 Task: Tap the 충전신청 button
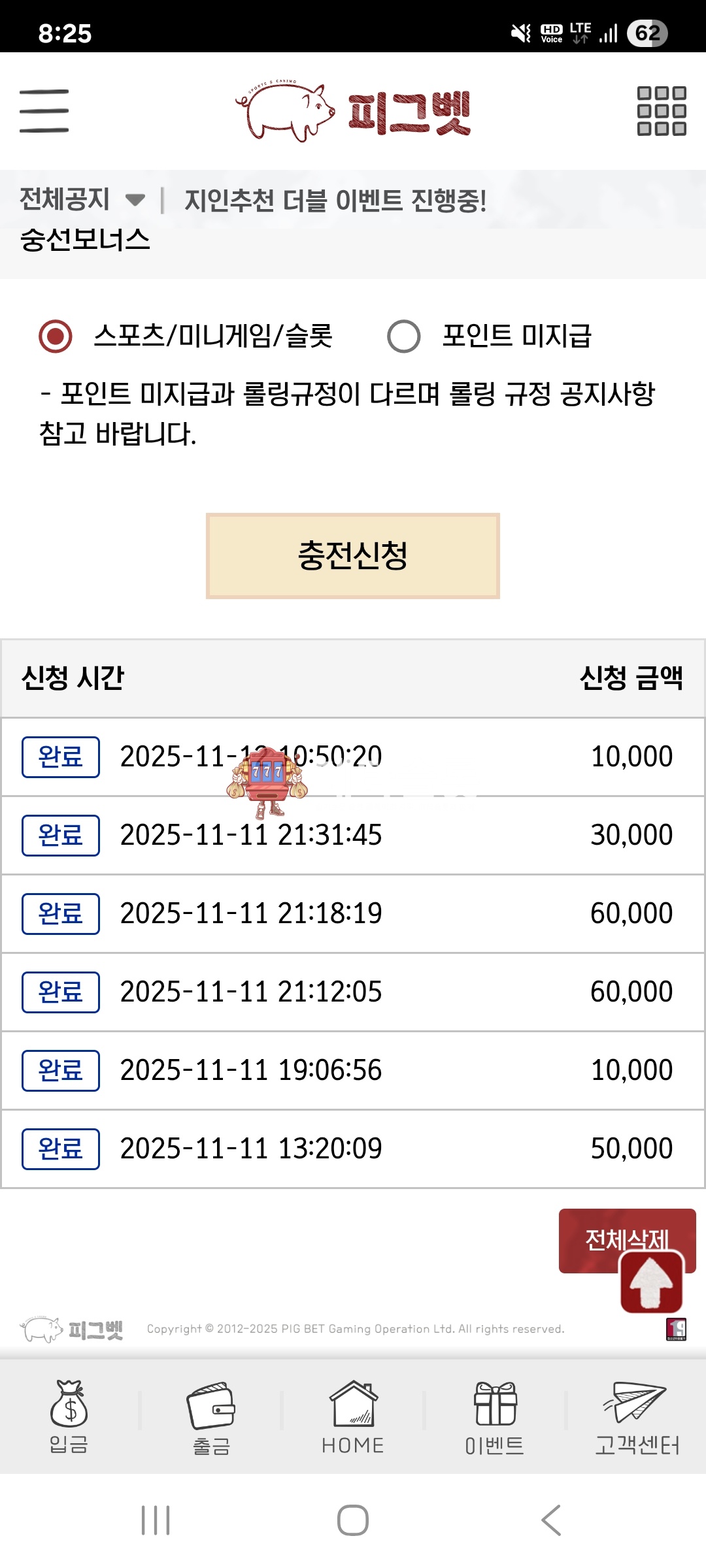pyautogui.click(x=353, y=556)
